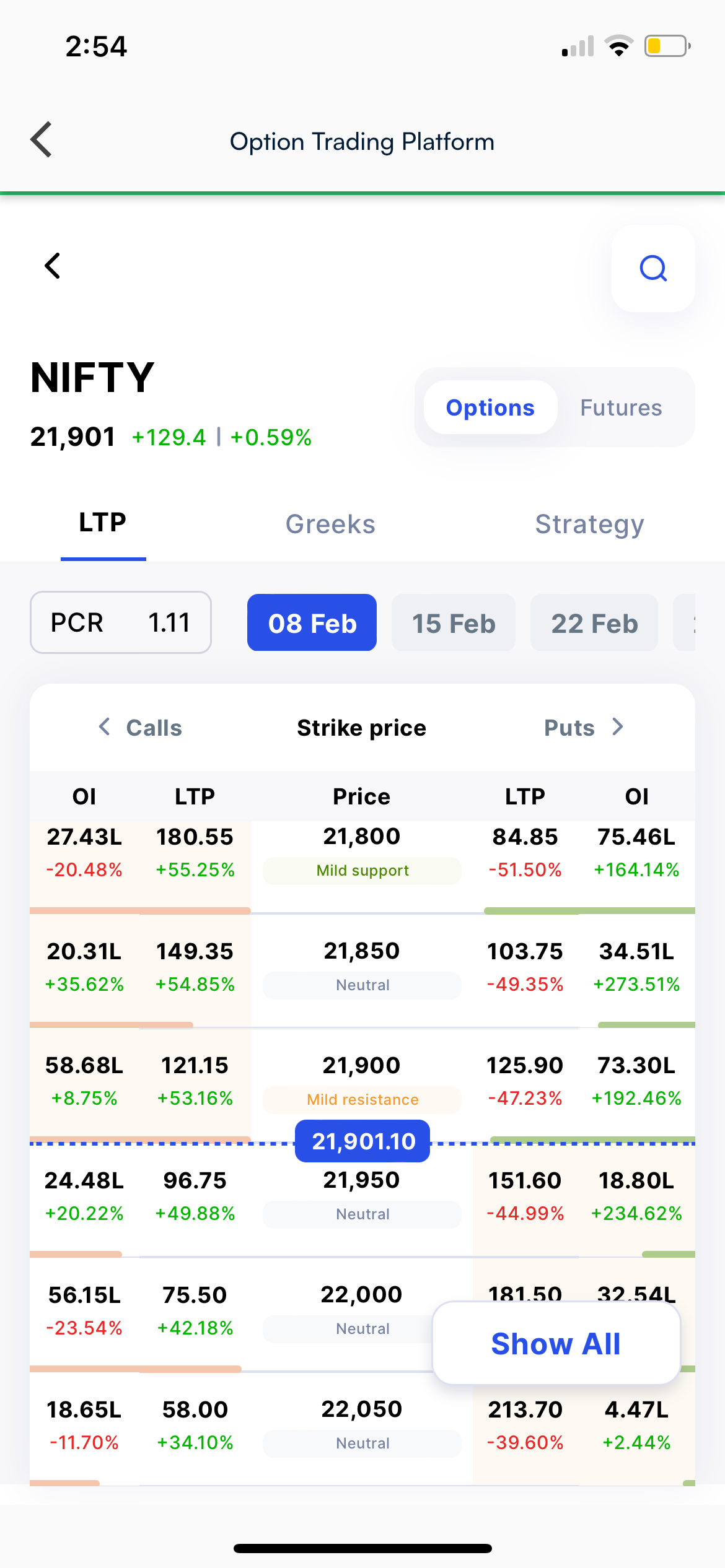Screen dimensions: 725x1568
Task: Tap the back chevron above NIFTY
Action: [53, 266]
